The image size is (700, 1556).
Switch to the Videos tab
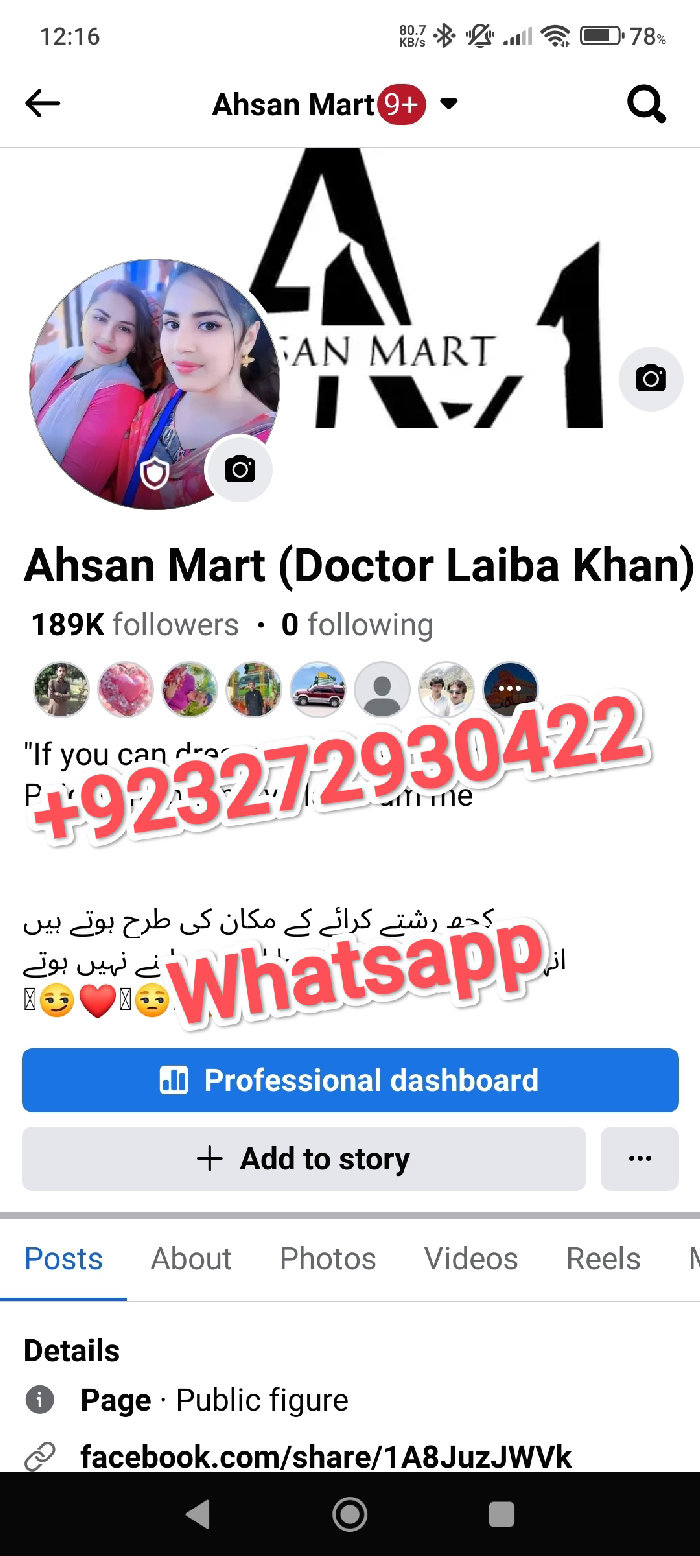(x=471, y=1258)
